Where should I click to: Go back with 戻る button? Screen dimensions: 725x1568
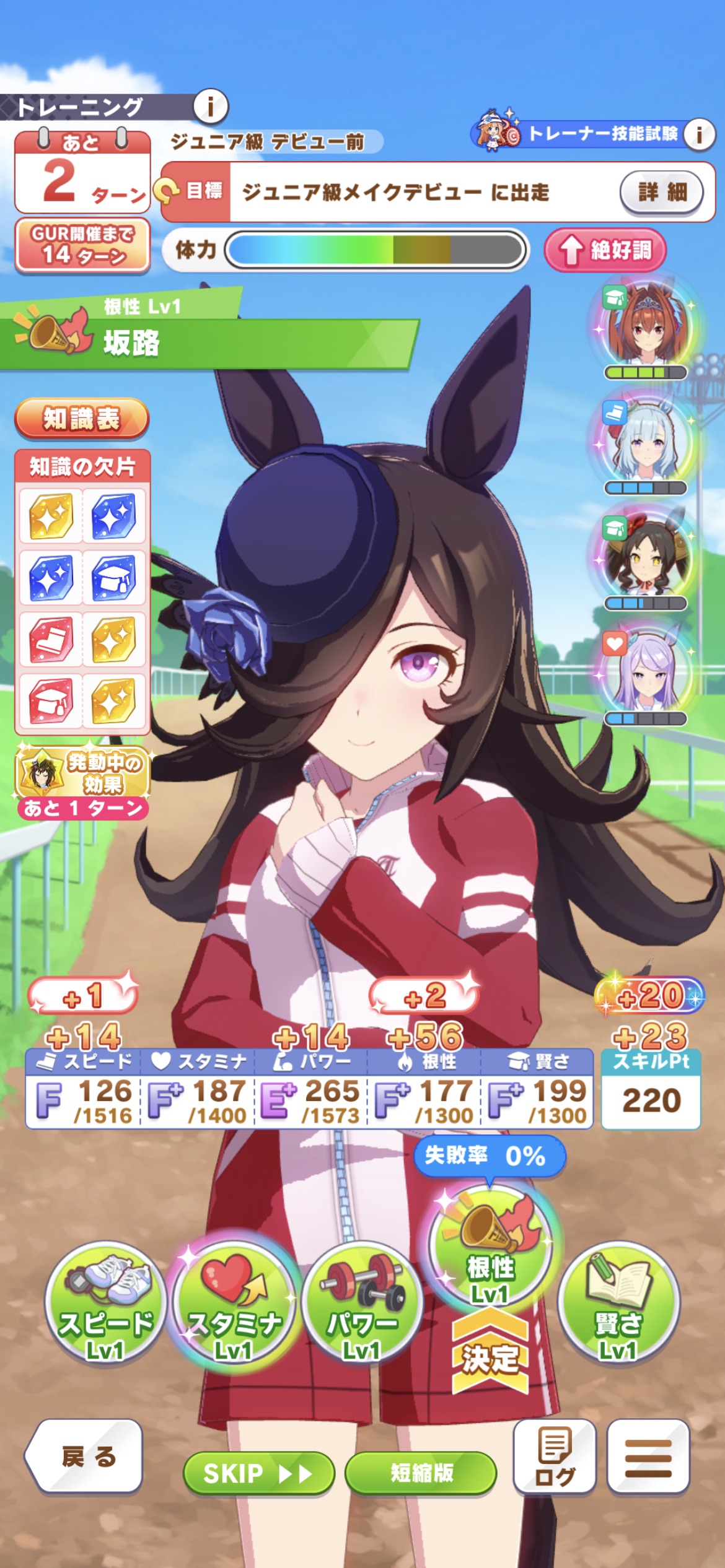click(86, 1457)
